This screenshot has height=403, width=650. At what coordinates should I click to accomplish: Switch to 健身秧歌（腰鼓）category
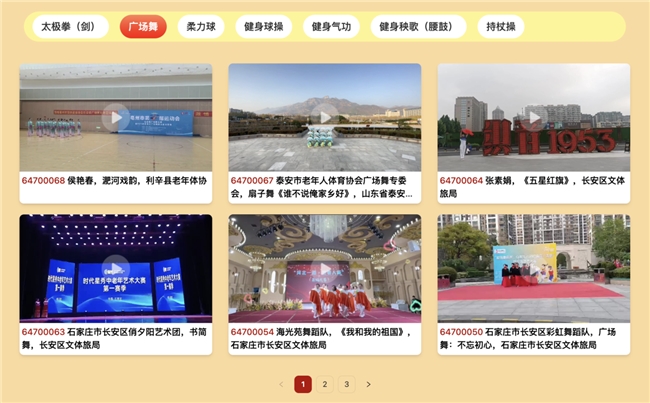point(417,27)
